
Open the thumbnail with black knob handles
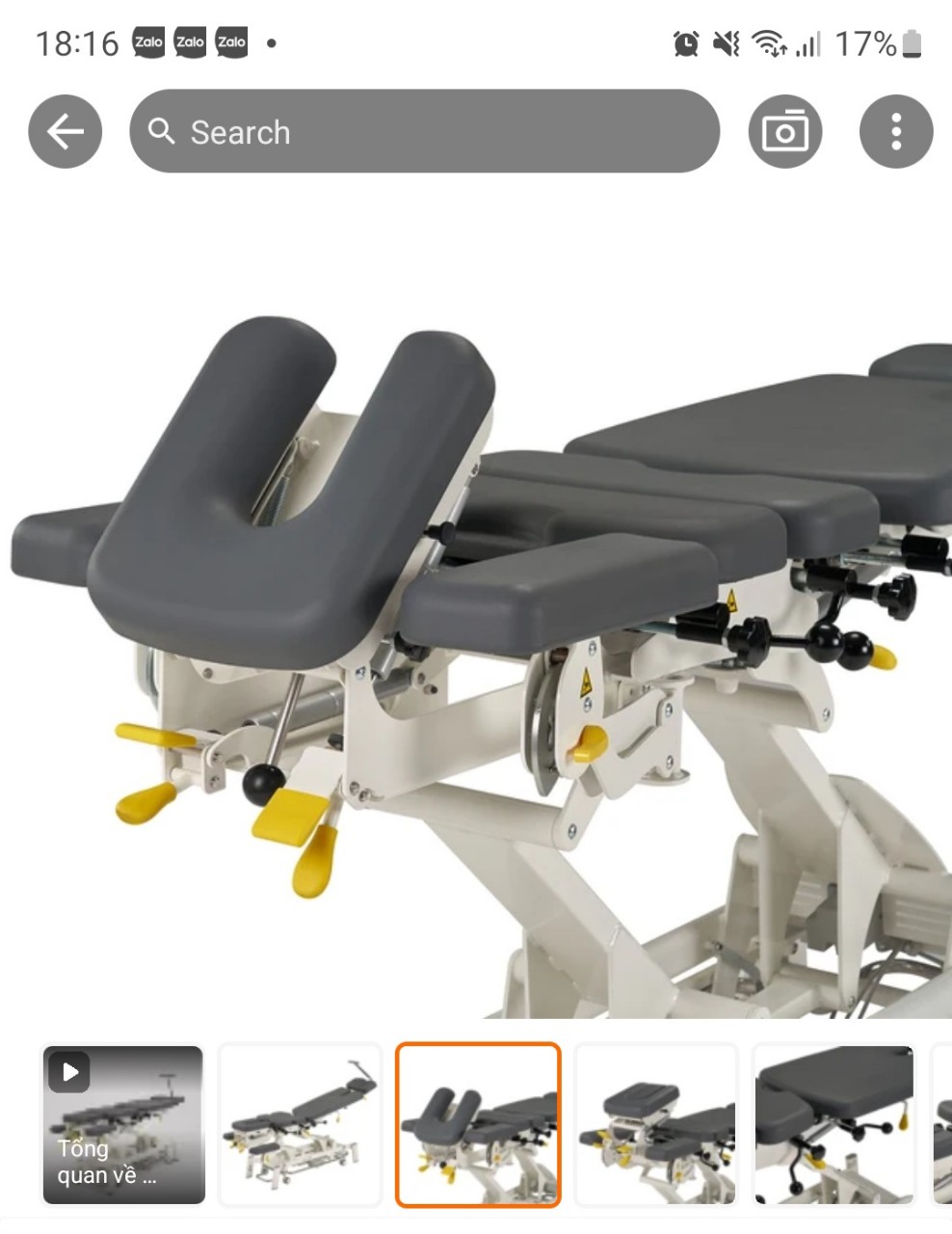(833, 1124)
